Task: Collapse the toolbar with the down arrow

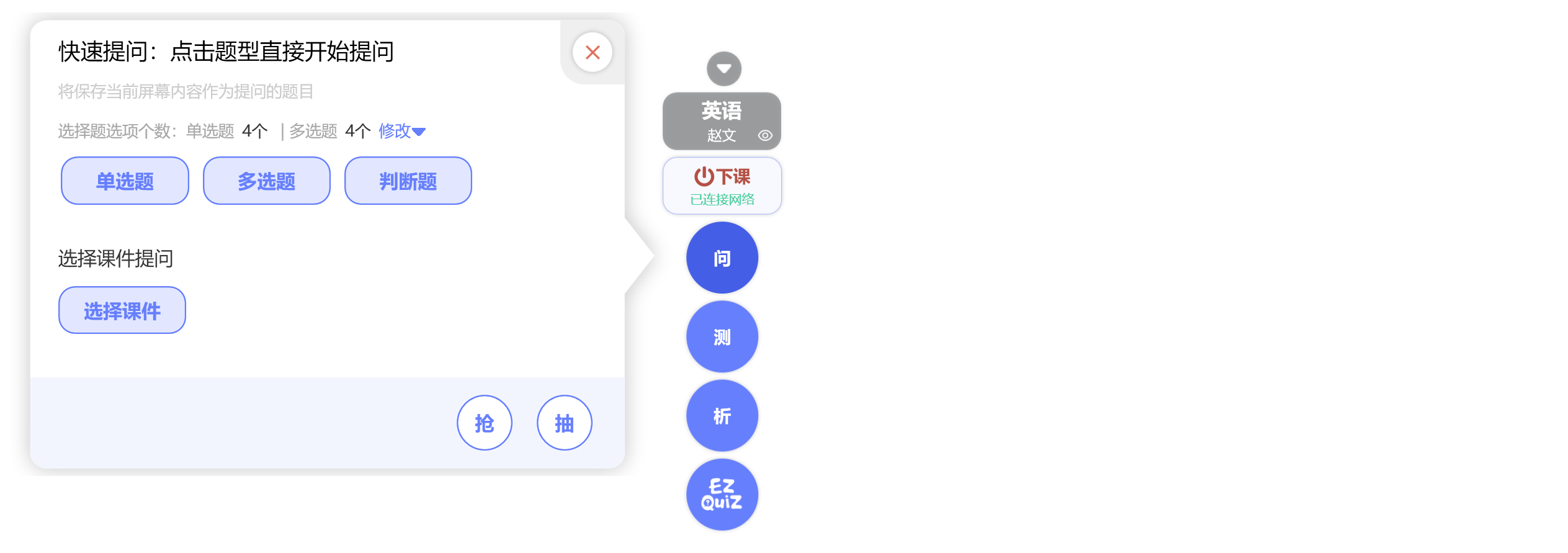Action: coord(724,68)
